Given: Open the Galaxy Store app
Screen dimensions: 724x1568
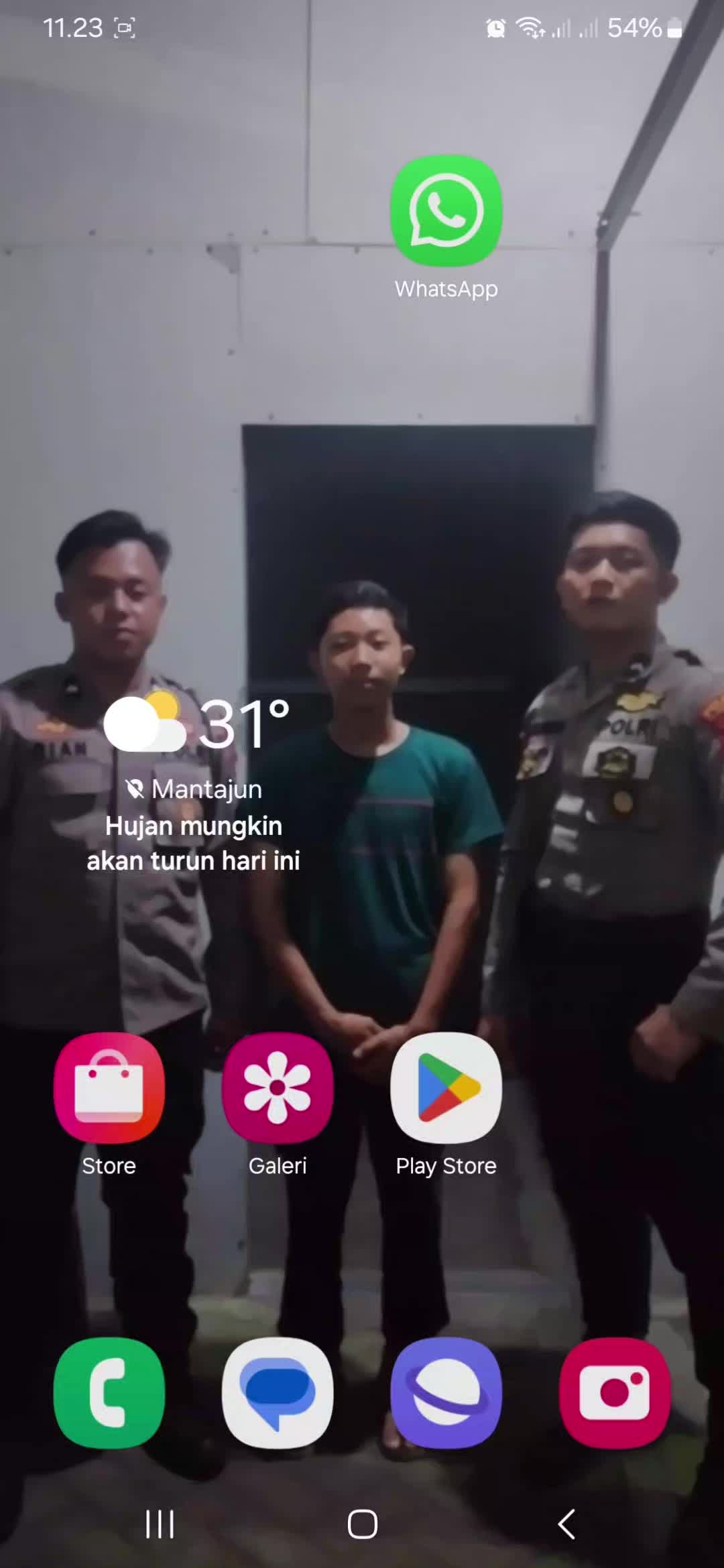Looking at the screenshot, I should point(109,1088).
